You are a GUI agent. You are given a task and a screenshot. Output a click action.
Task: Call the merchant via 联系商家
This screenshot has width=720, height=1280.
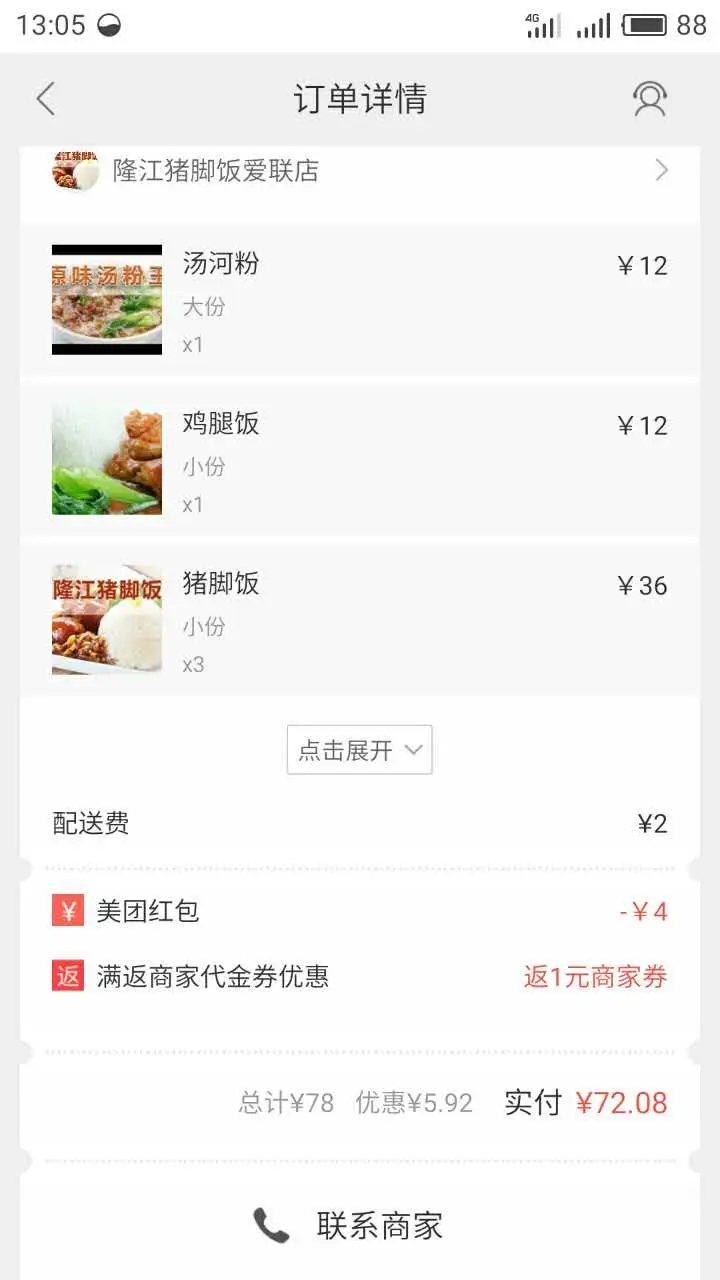click(x=350, y=1225)
